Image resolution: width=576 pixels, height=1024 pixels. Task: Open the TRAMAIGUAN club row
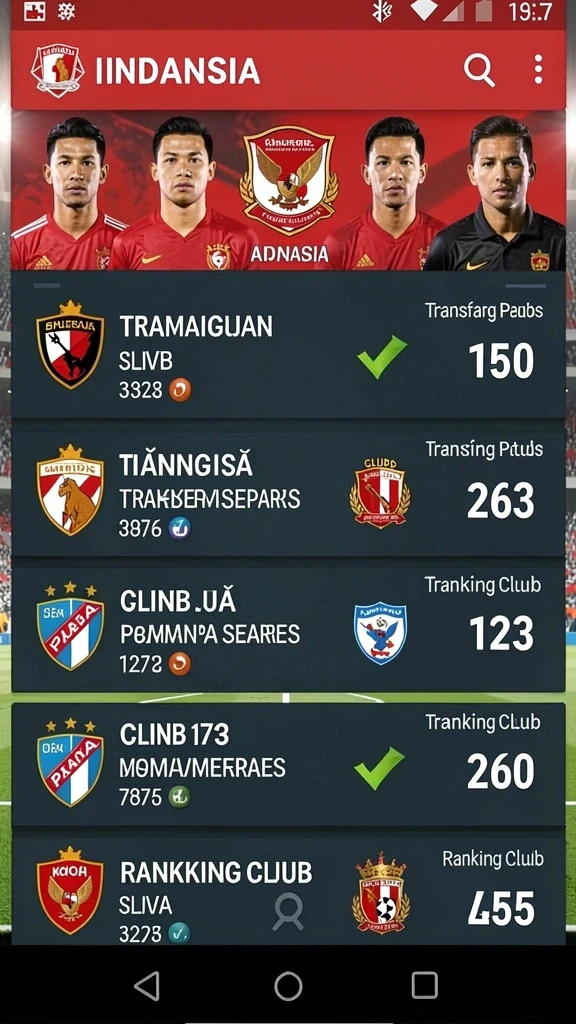288,346
